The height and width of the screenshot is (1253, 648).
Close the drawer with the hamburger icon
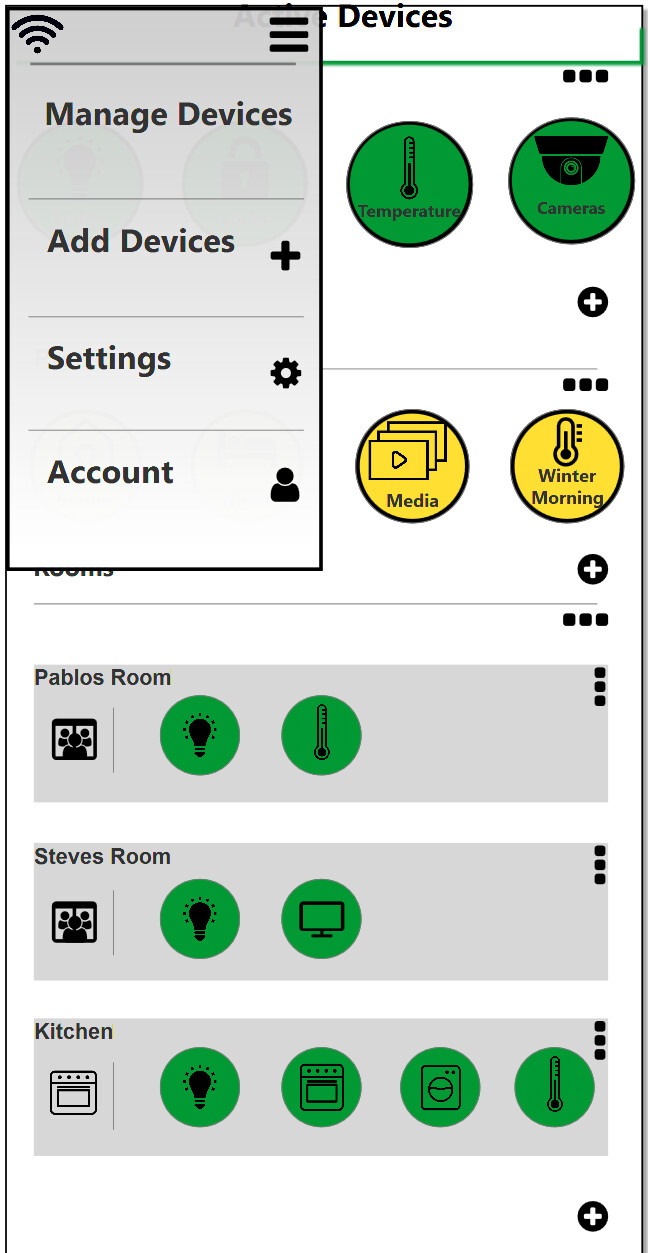click(288, 35)
